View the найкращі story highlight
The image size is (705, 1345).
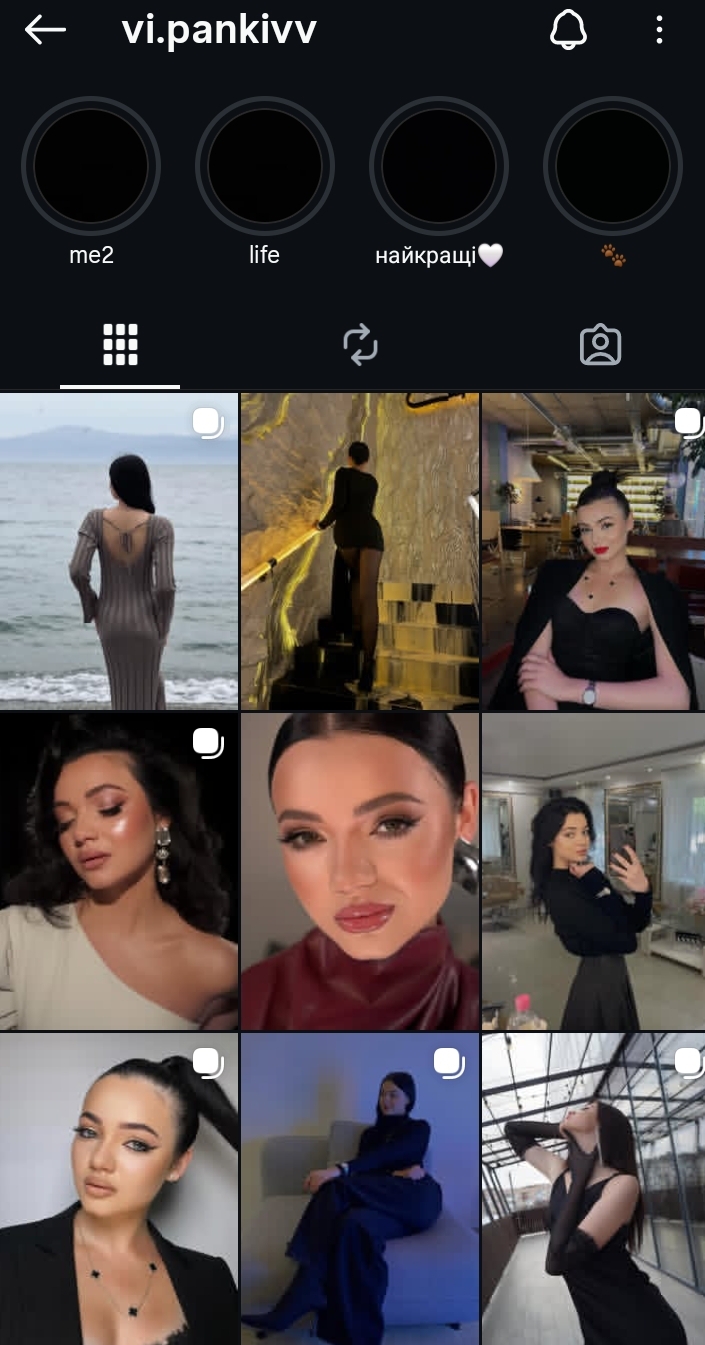point(439,166)
